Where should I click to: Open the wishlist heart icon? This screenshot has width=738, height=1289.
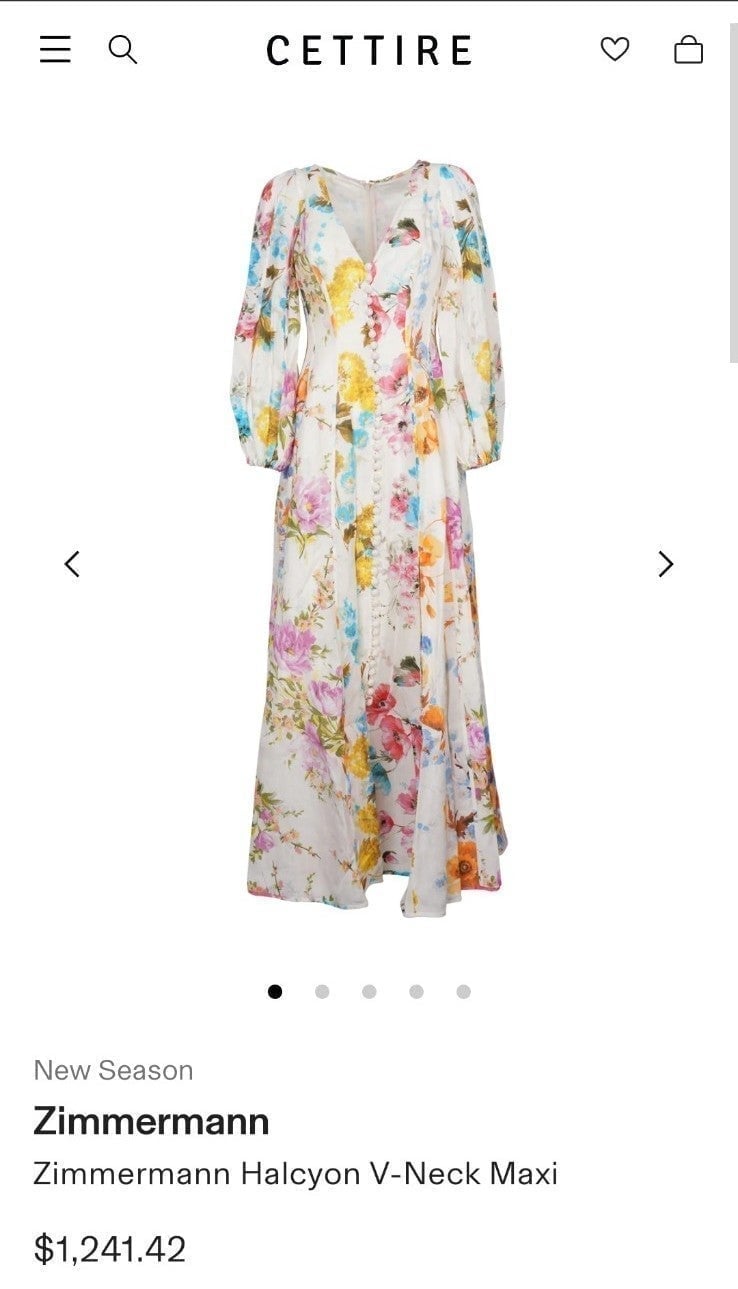(x=615, y=49)
